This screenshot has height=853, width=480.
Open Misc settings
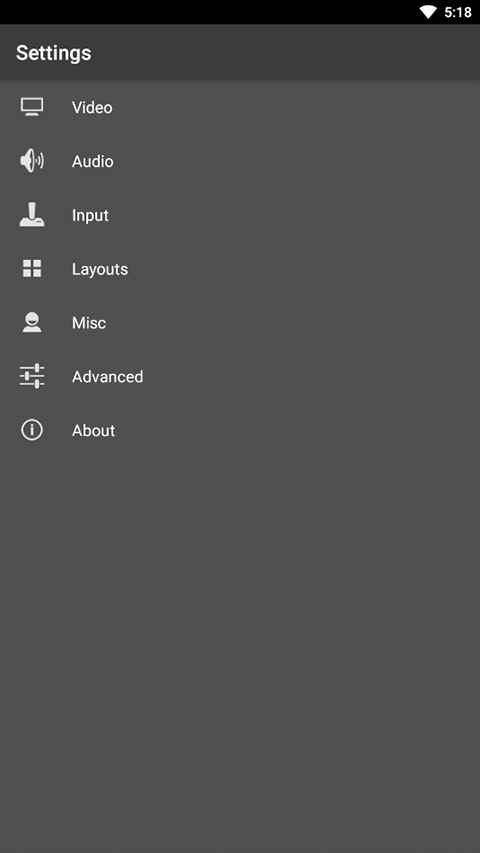[240, 323]
